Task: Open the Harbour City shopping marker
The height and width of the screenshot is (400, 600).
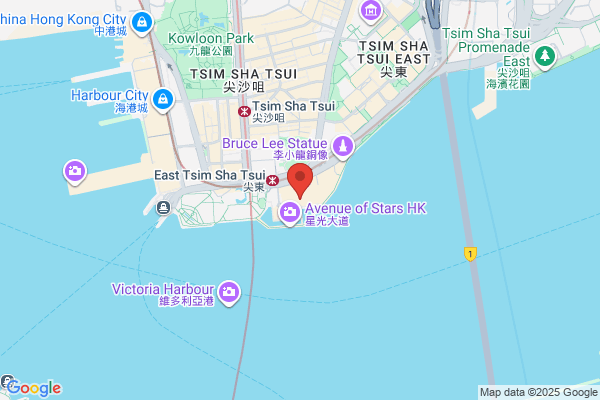Action: (163, 100)
